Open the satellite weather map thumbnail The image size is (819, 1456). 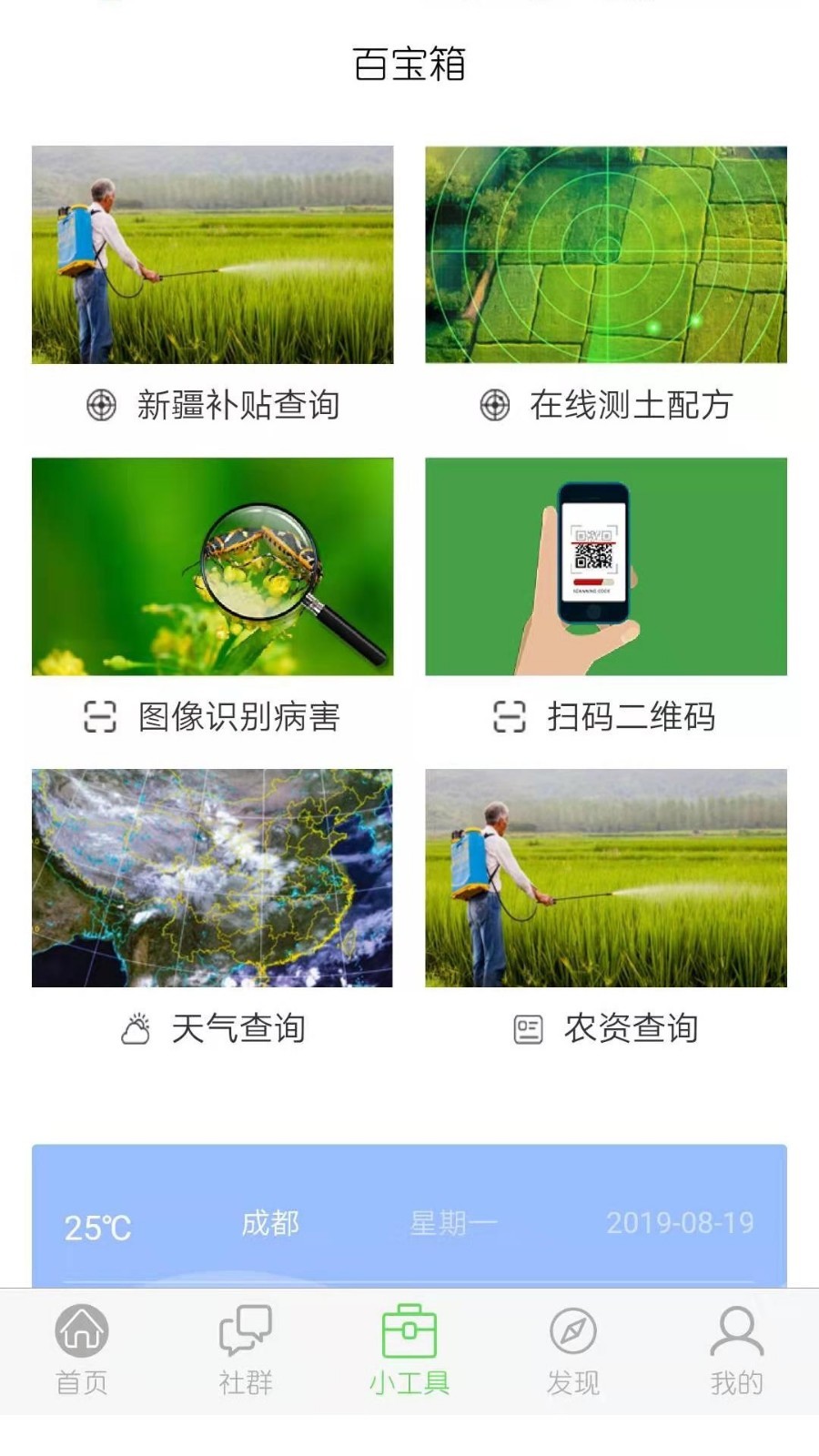pyautogui.click(x=211, y=880)
